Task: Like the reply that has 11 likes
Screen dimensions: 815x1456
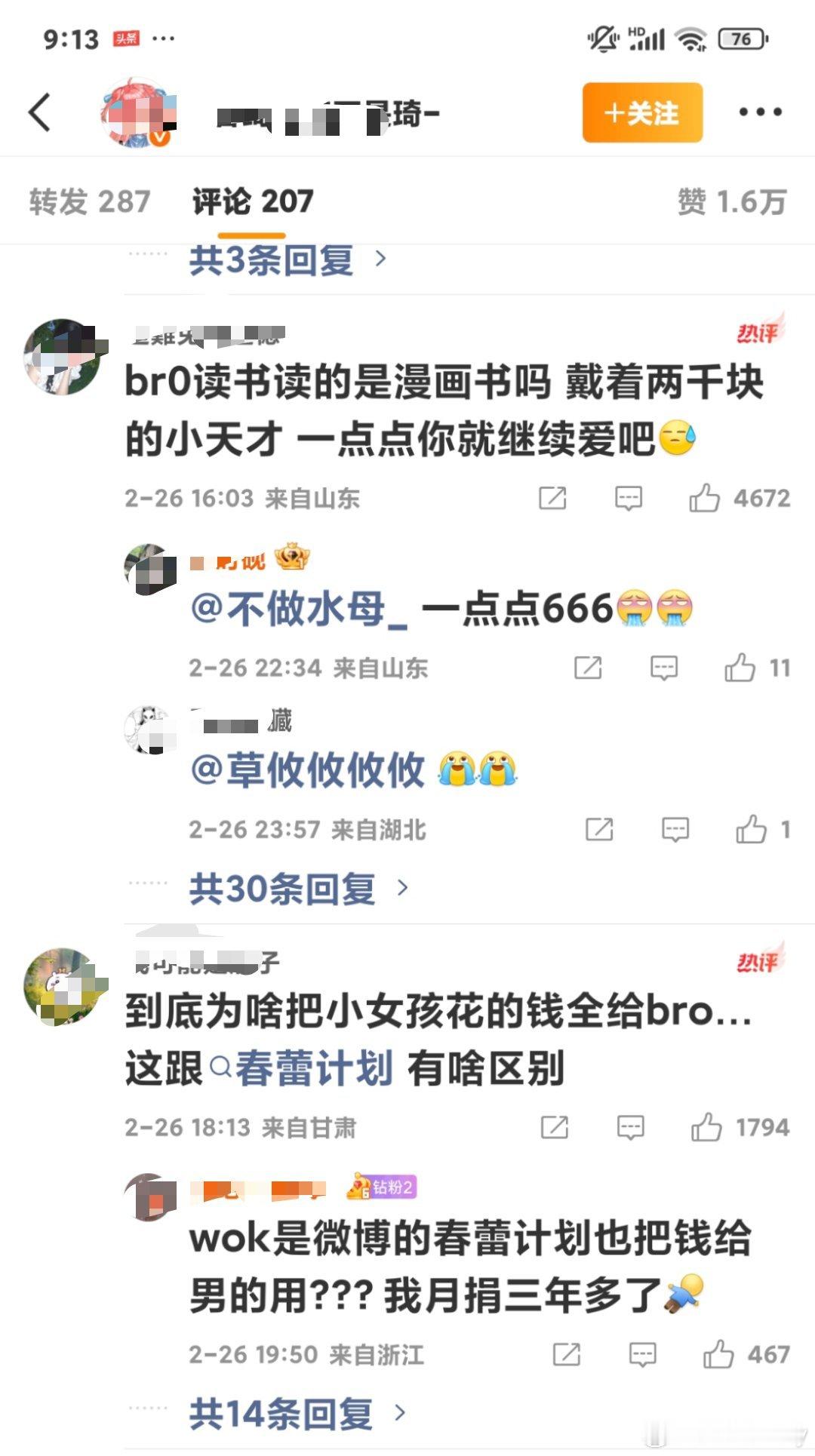Action: pyautogui.click(x=743, y=667)
